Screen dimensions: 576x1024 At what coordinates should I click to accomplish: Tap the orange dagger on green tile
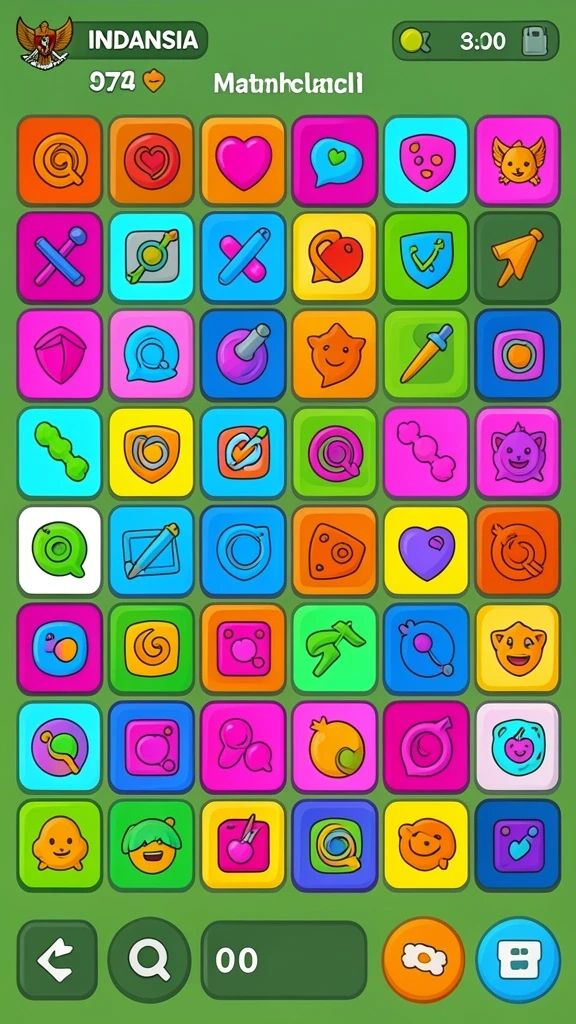click(426, 355)
